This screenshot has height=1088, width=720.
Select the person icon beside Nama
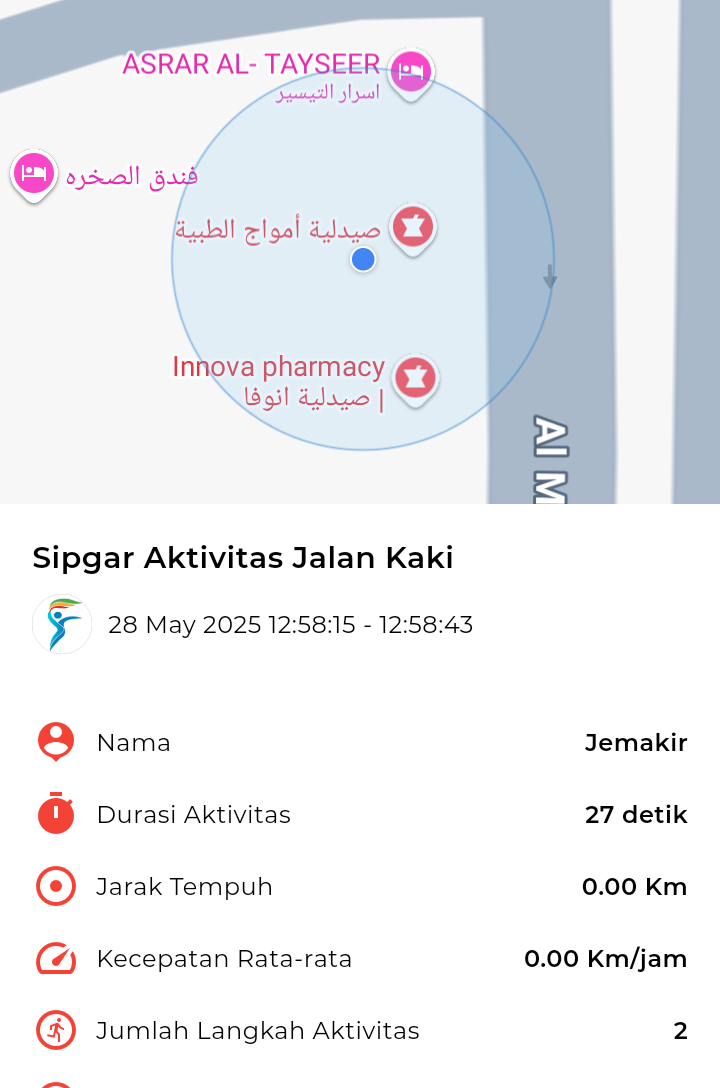(x=55, y=742)
